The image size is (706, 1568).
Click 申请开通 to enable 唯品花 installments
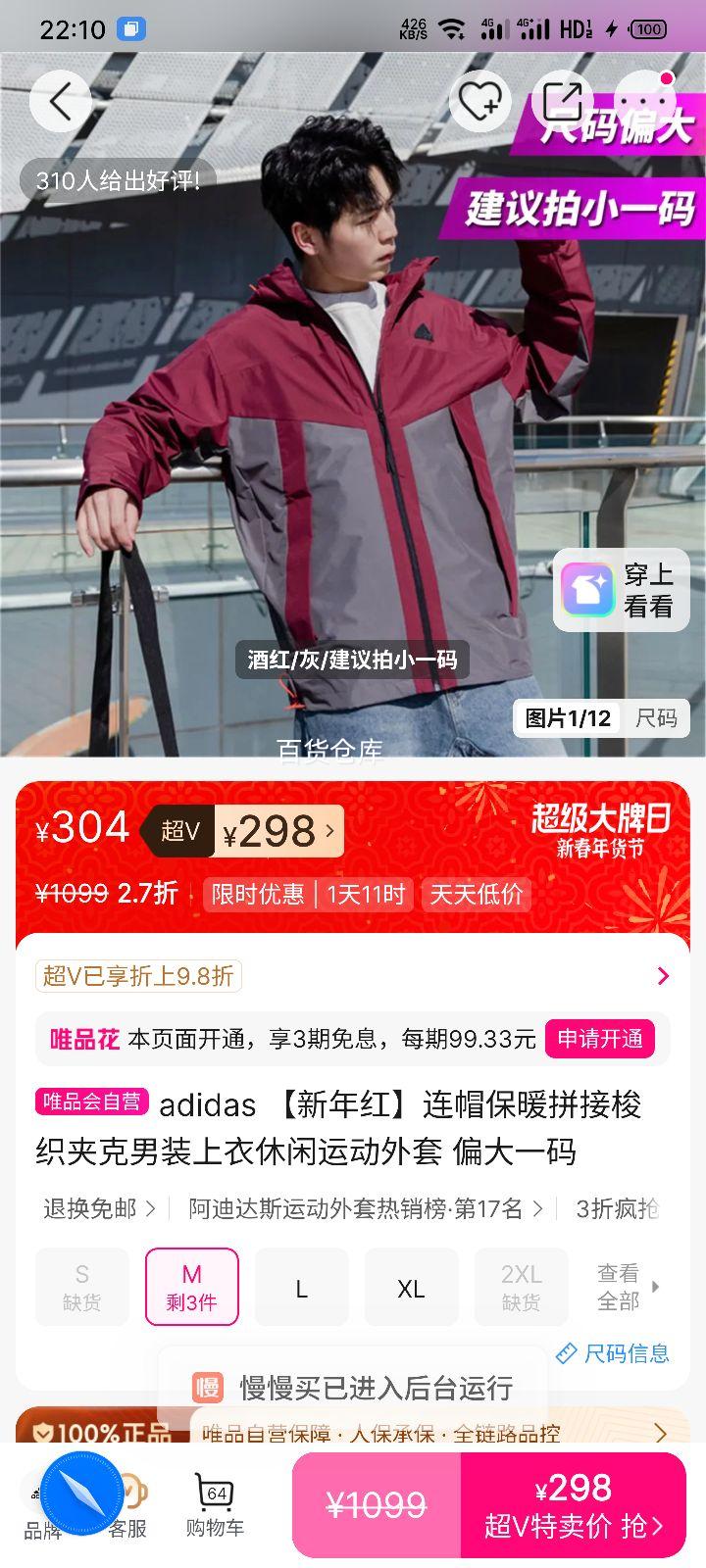point(601,1039)
